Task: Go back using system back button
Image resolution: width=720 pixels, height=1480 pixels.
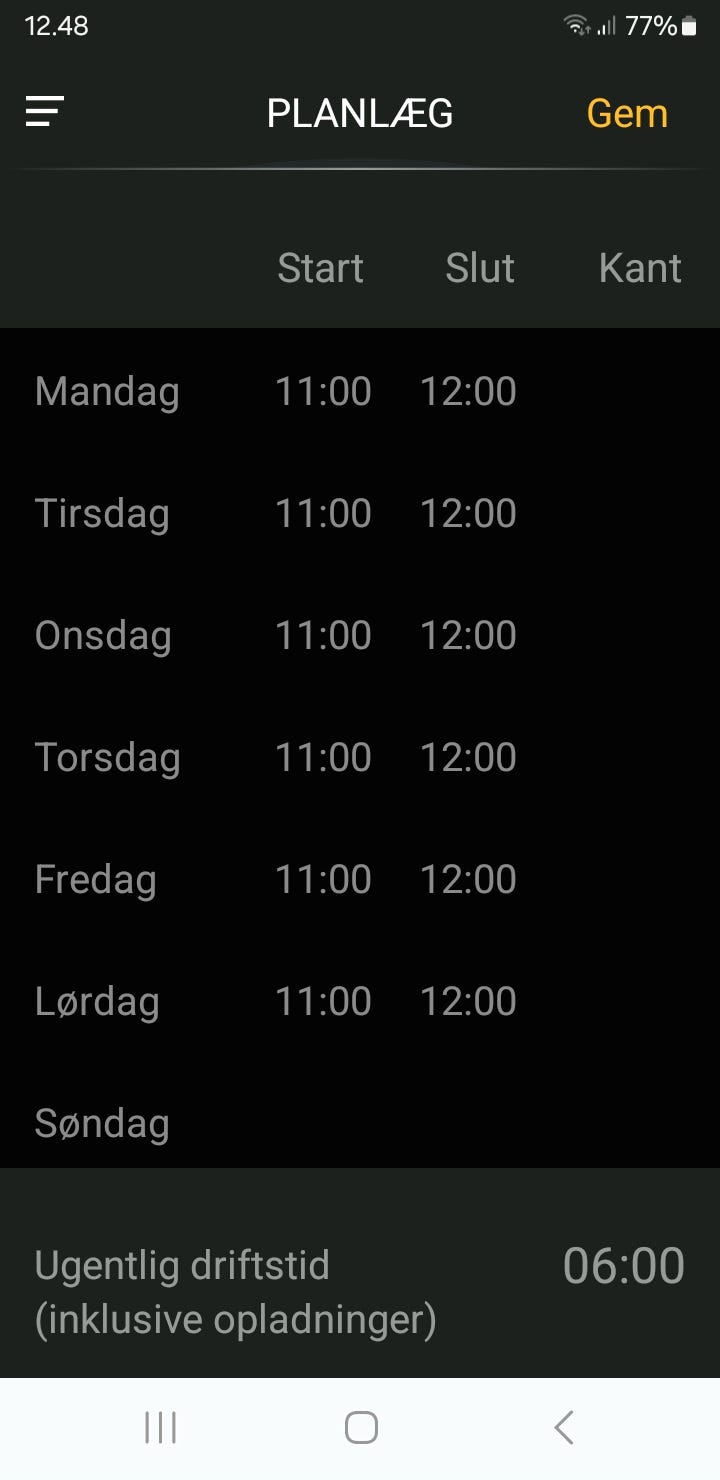Action: click(x=564, y=1428)
